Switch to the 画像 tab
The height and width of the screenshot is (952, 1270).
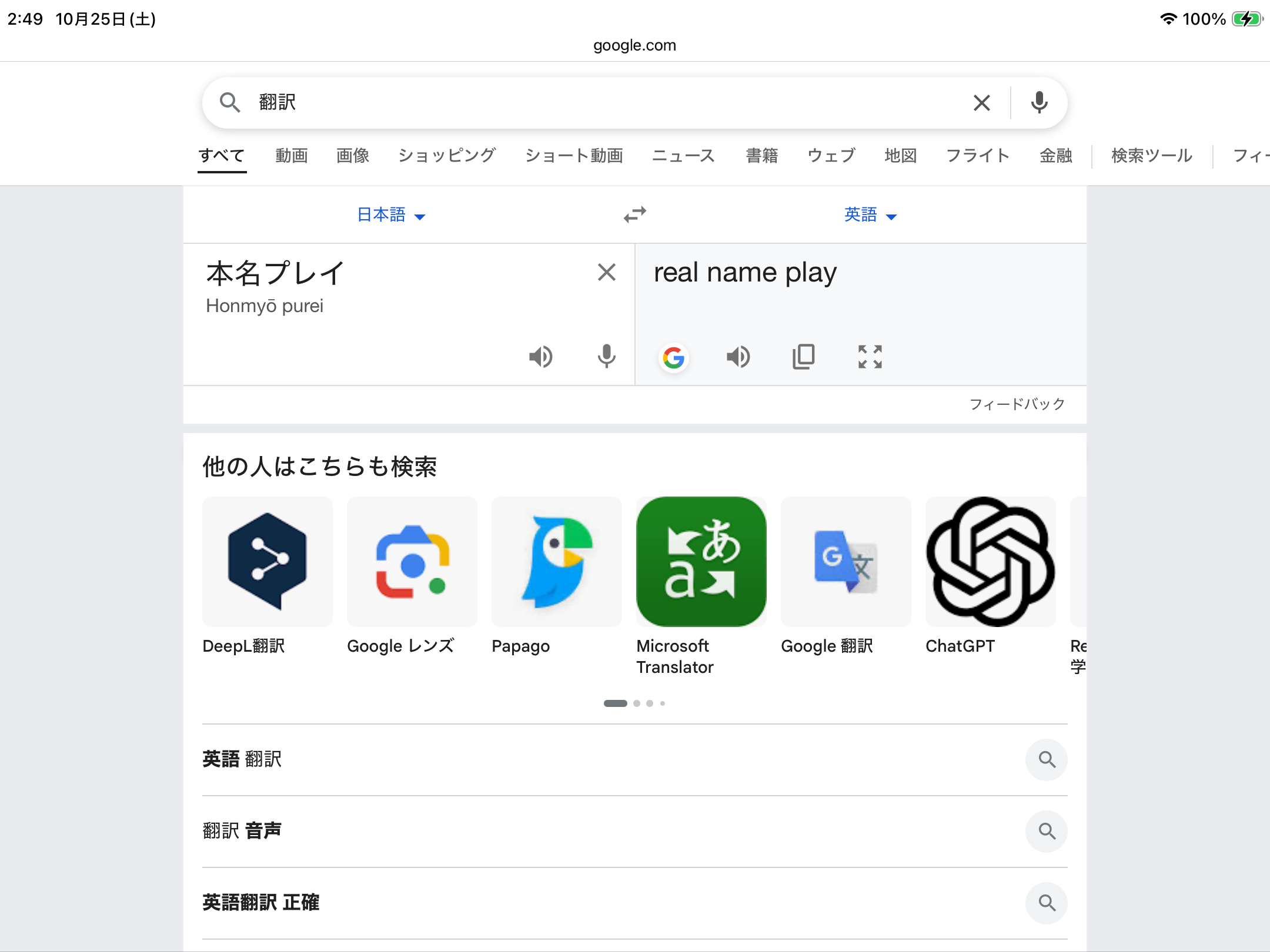pyautogui.click(x=353, y=156)
